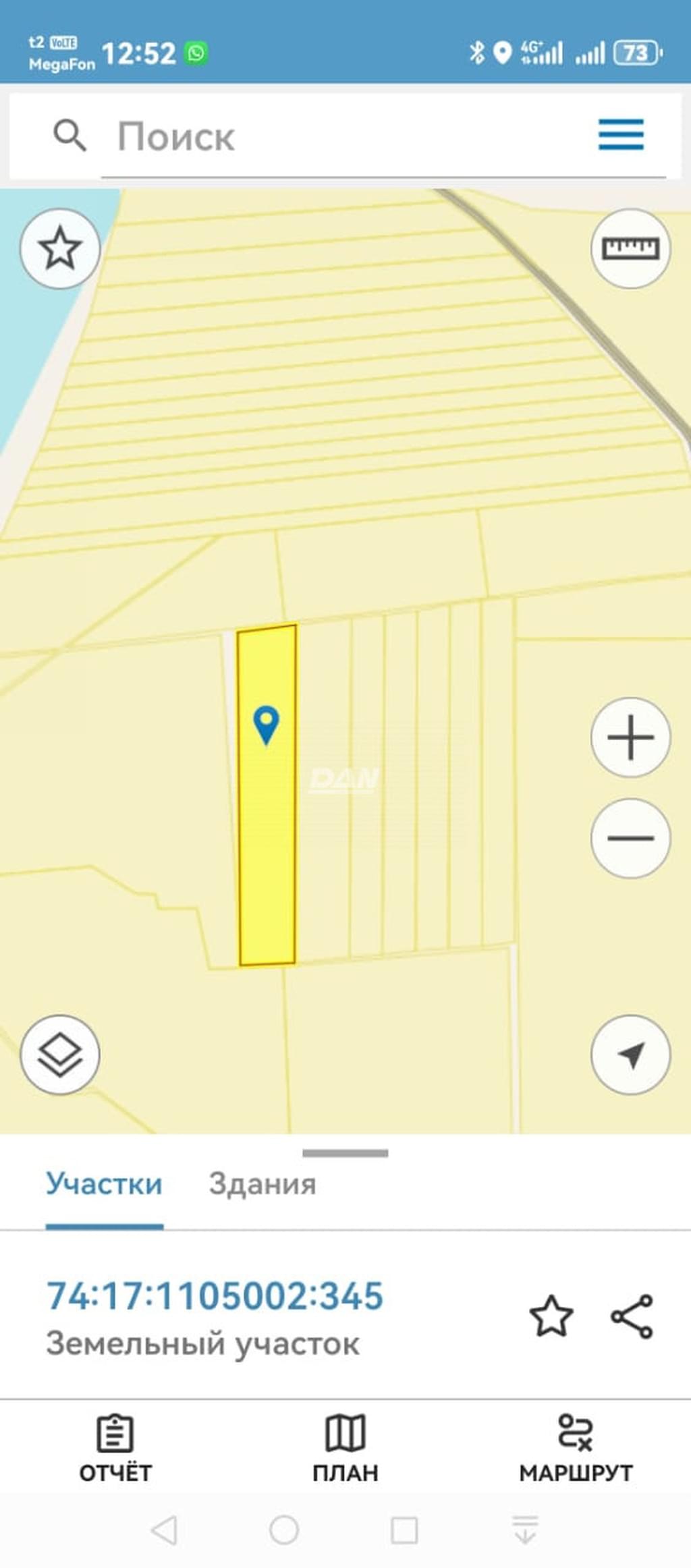Zoom out on the map
This screenshot has height=1568, width=691.
[x=630, y=838]
